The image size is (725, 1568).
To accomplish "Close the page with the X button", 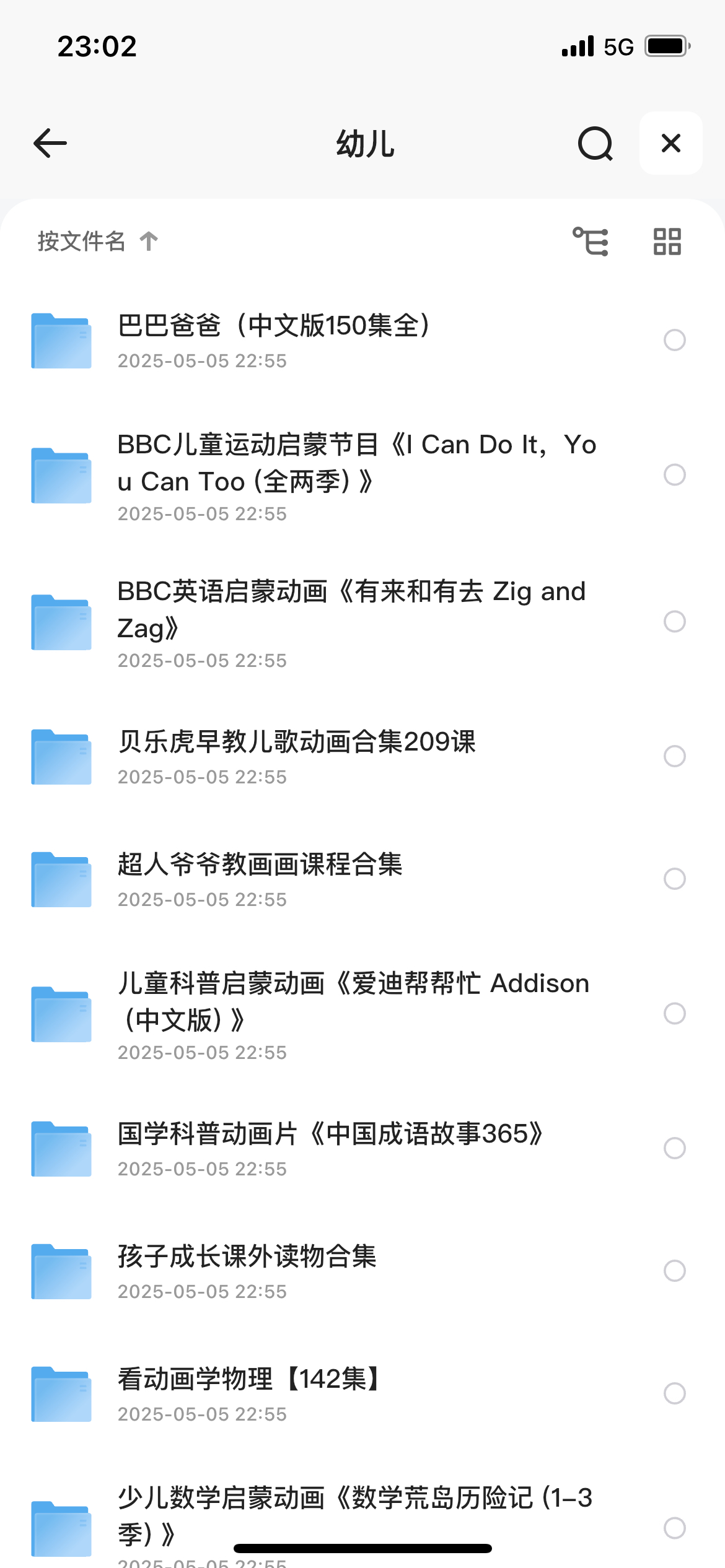I will pyautogui.click(x=670, y=143).
